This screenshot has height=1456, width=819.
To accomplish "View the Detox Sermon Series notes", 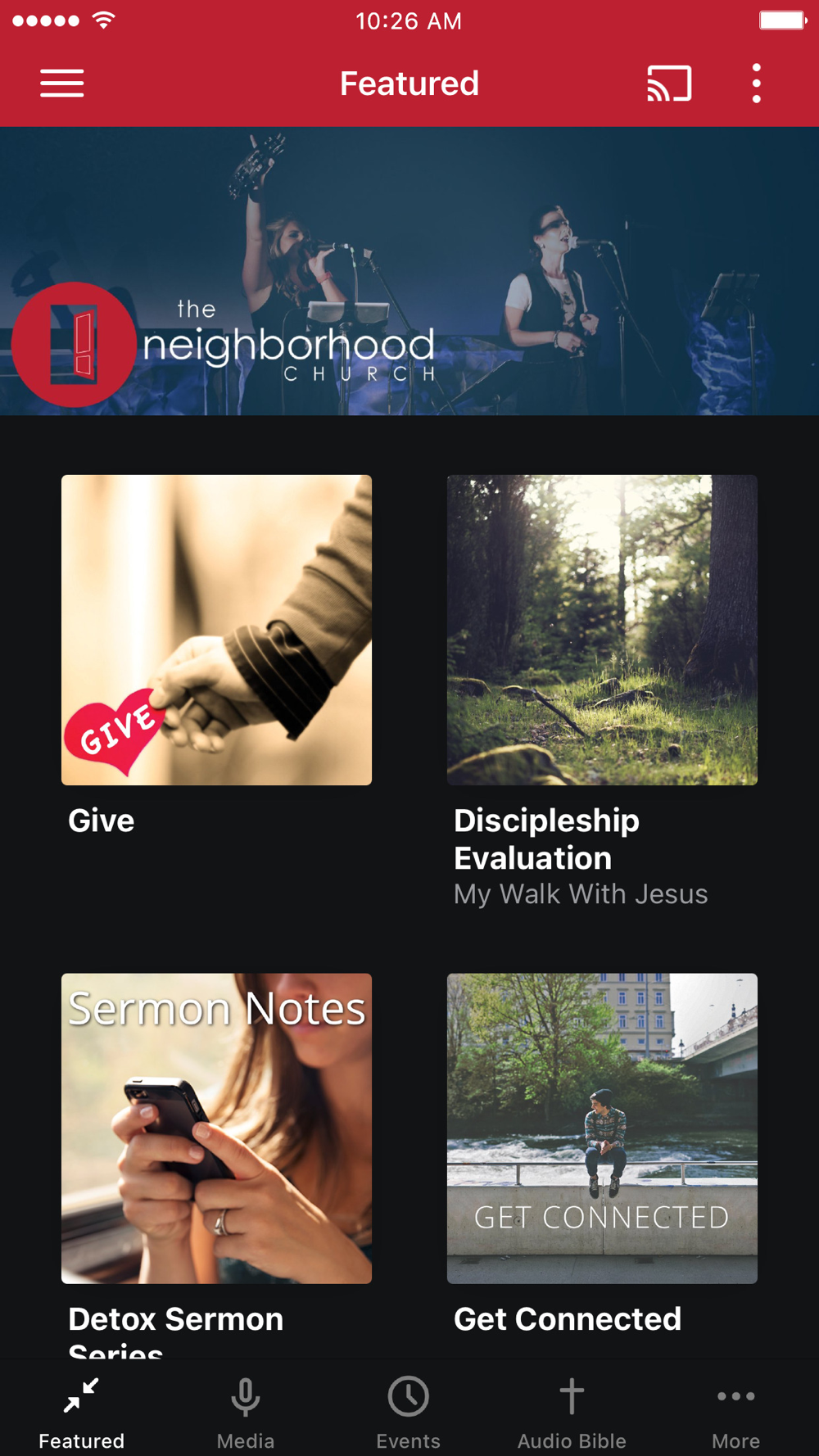I will coord(216,1128).
